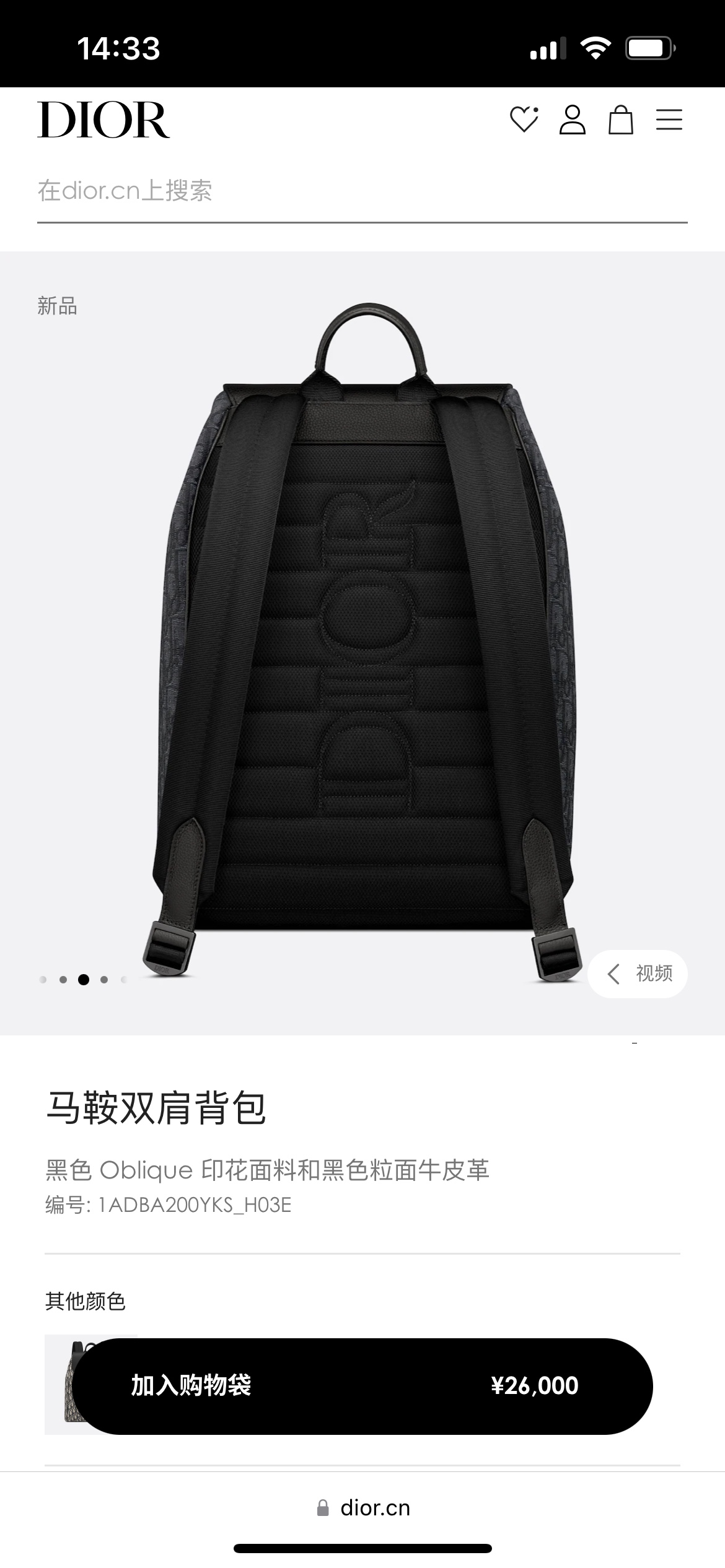Viewport: 725px width, 1568px height.
Task: Tap the dior.cn address bar
Action: tap(363, 1508)
